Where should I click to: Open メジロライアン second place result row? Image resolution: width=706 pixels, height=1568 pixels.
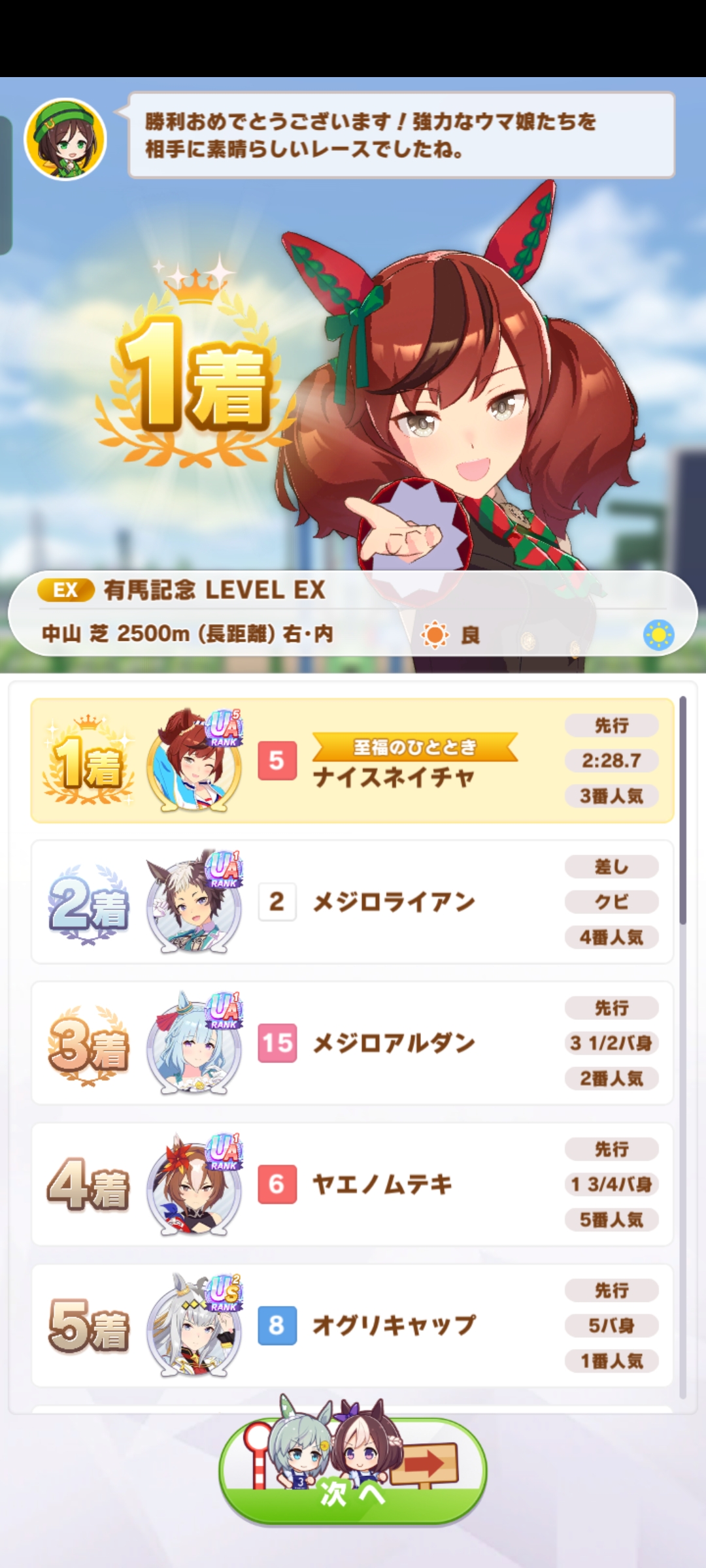352,902
